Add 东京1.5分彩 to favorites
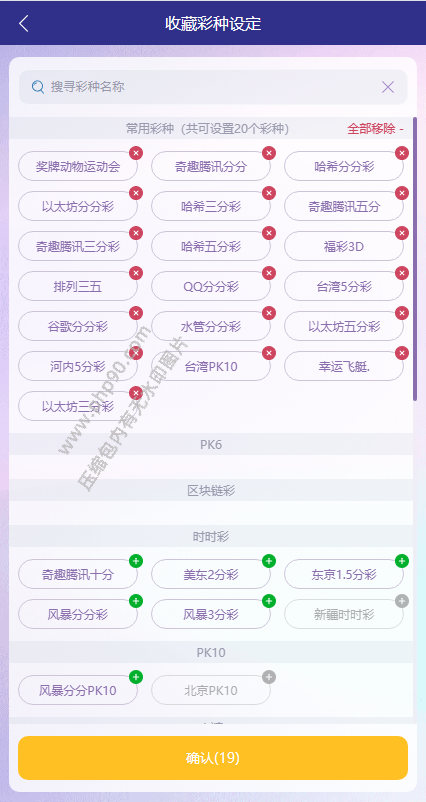 402,561
